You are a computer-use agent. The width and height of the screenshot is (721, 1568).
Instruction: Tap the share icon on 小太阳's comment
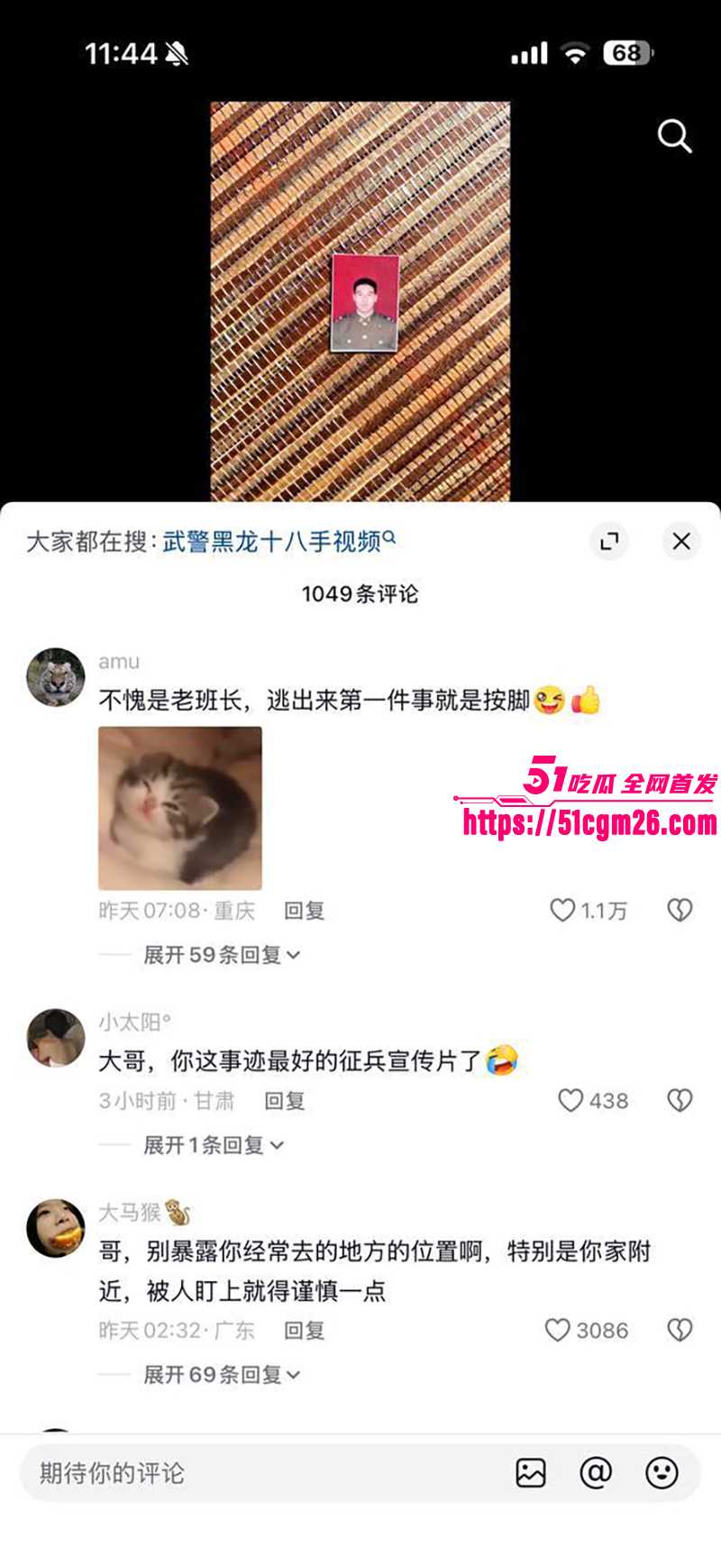coord(678,1100)
